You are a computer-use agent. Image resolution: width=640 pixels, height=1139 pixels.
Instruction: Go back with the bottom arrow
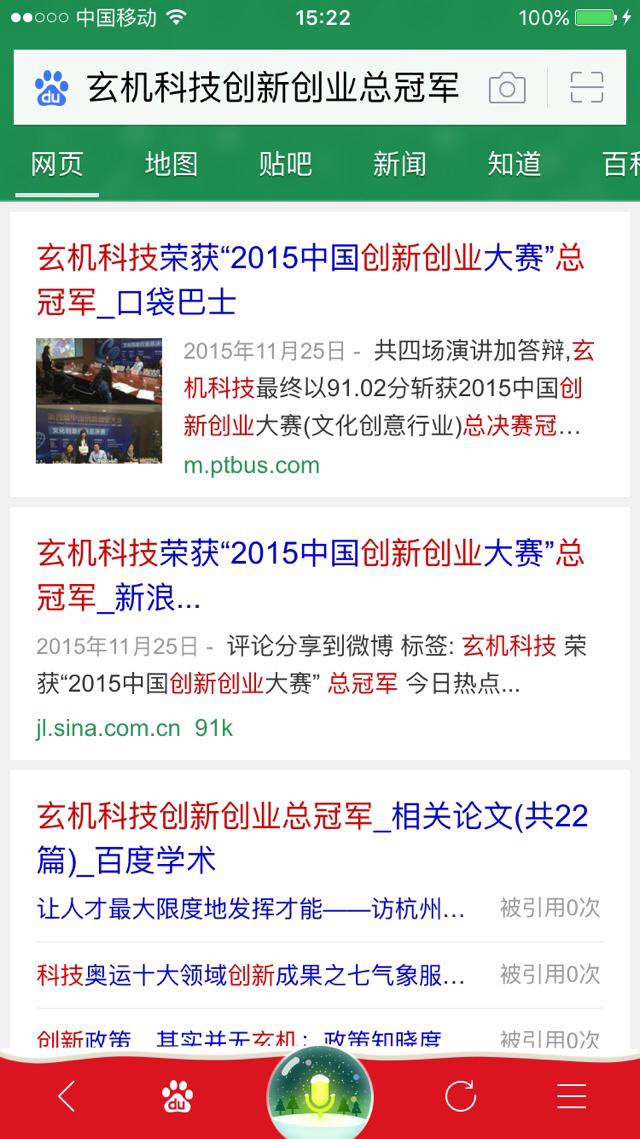click(66, 1097)
